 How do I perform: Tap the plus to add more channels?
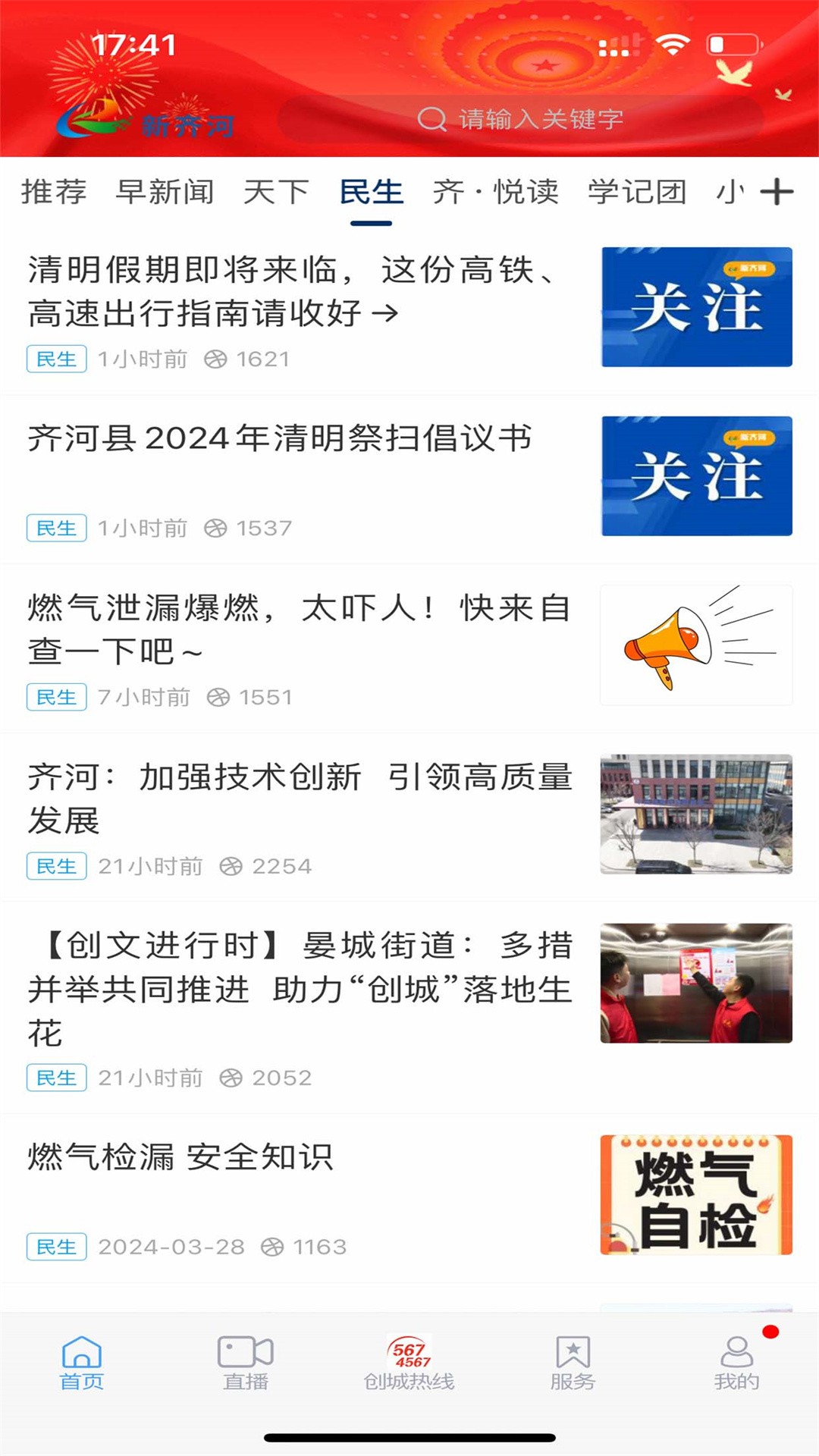[777, 192]
